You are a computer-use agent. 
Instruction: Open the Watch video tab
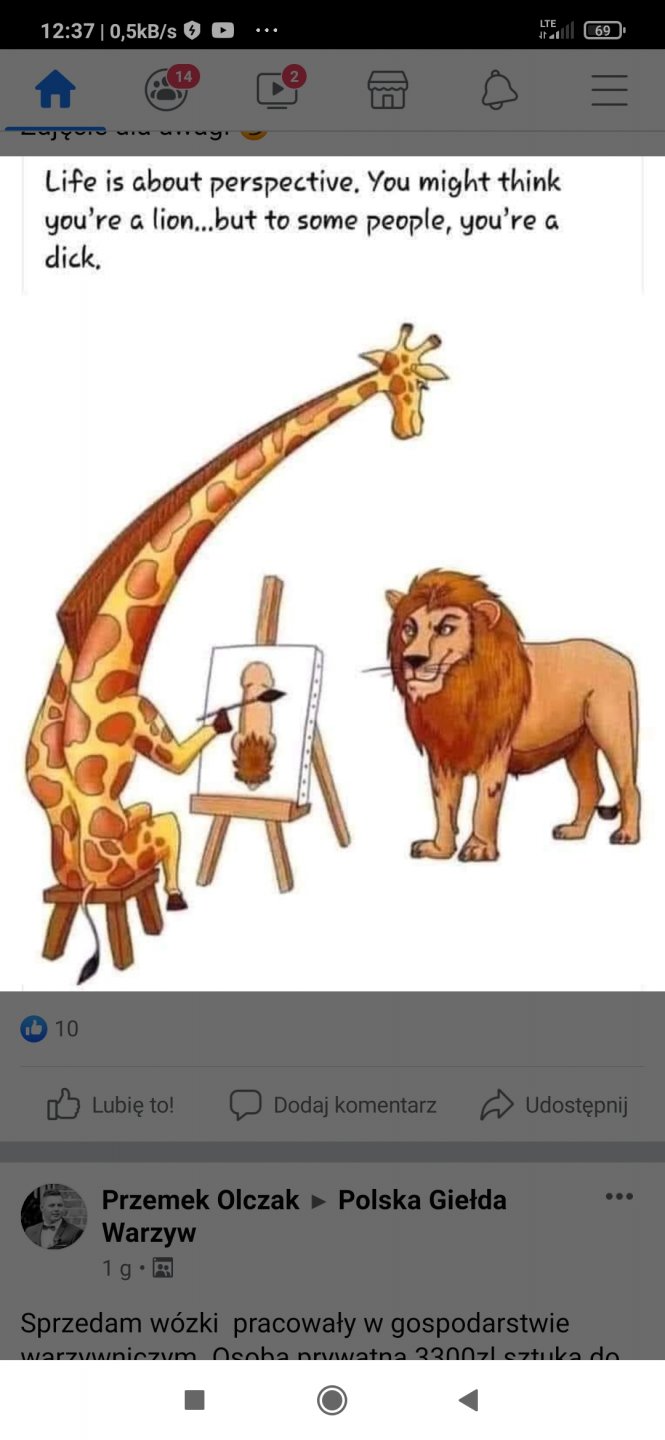277,91
